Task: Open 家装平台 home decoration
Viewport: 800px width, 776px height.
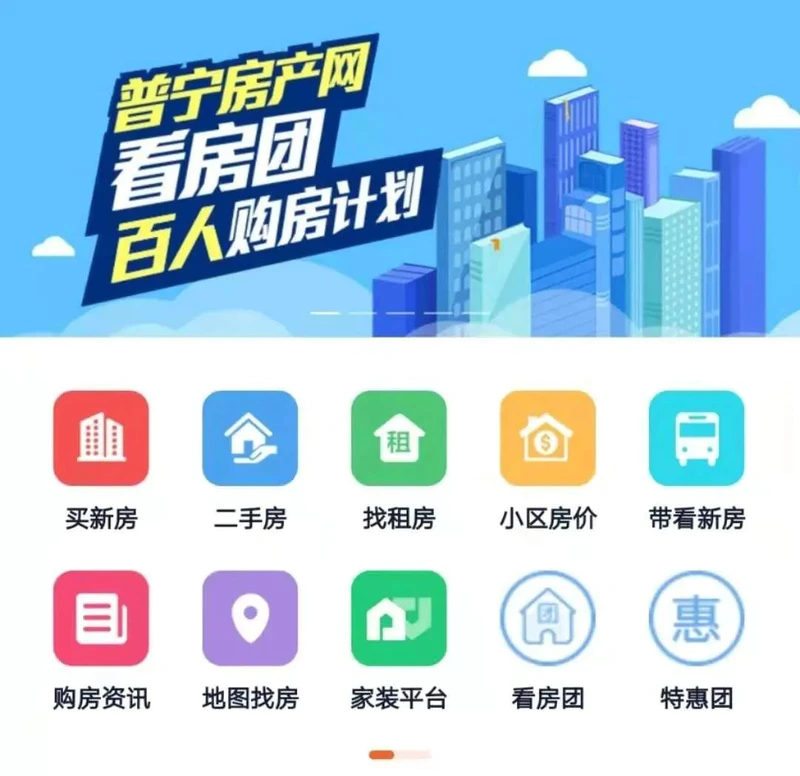Action: point(399,618)
